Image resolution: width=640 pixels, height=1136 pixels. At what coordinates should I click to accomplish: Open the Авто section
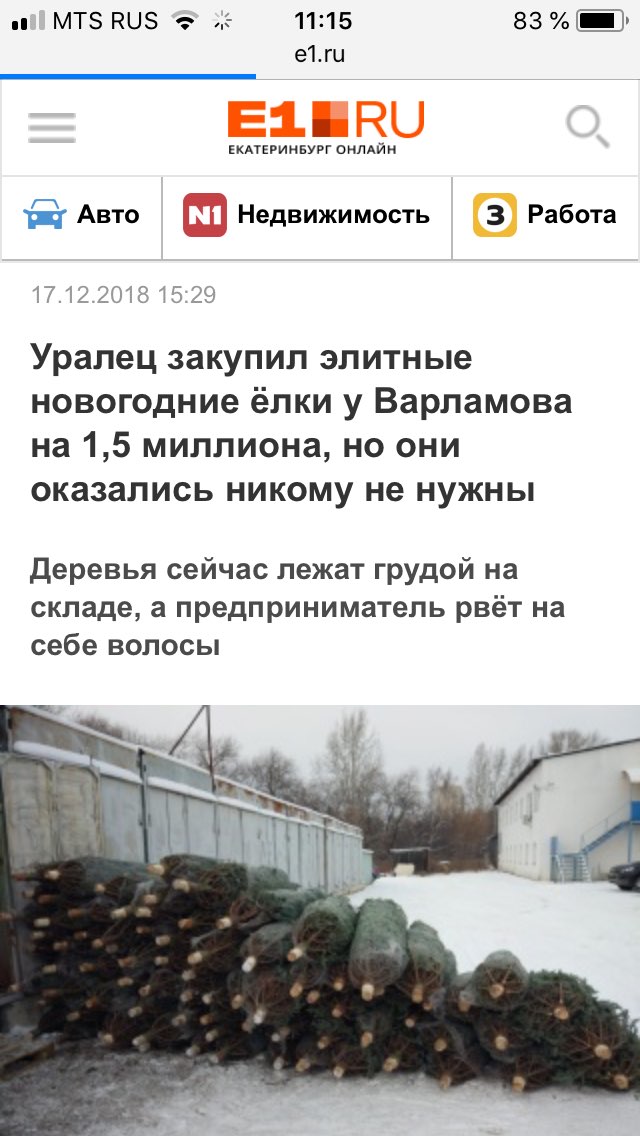pyautogui.click(x=82, y=215)
